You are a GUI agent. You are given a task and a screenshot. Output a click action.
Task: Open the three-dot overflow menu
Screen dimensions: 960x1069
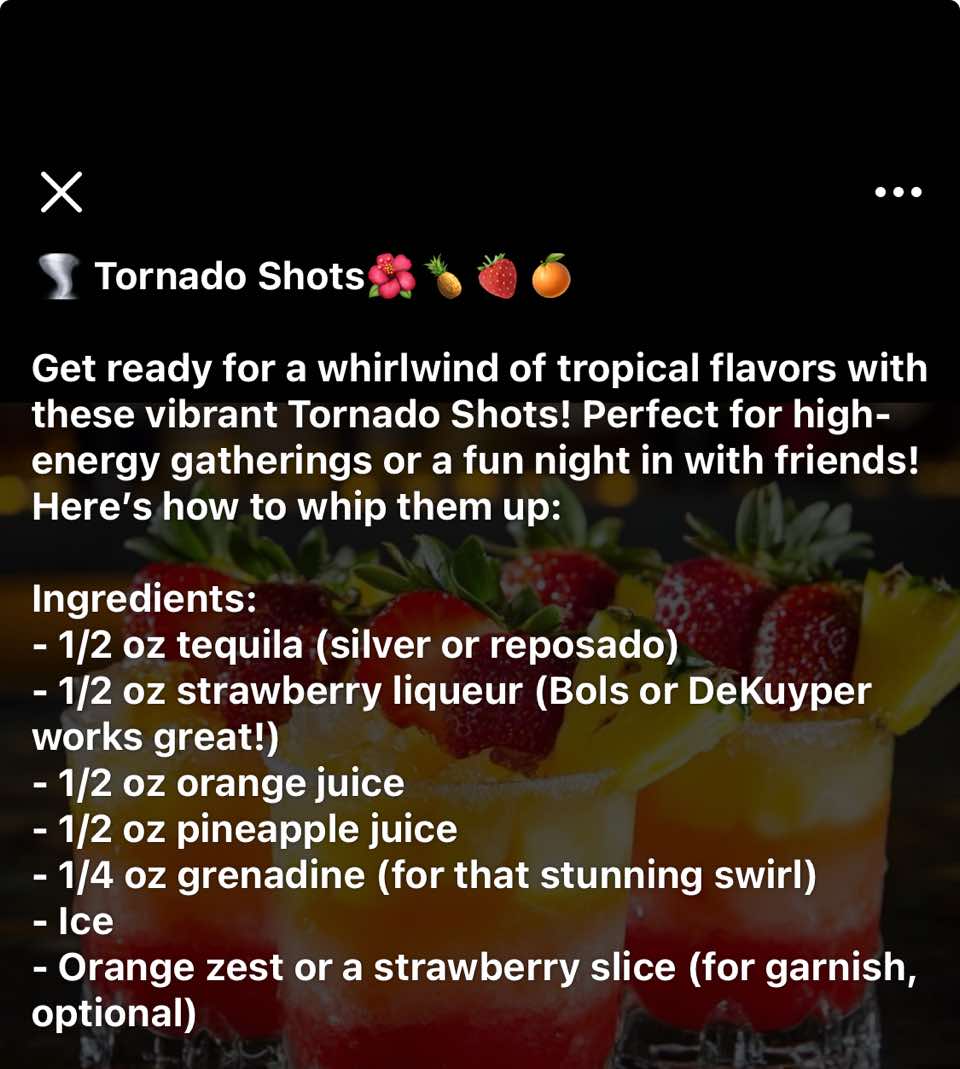[x=897, y=192]
